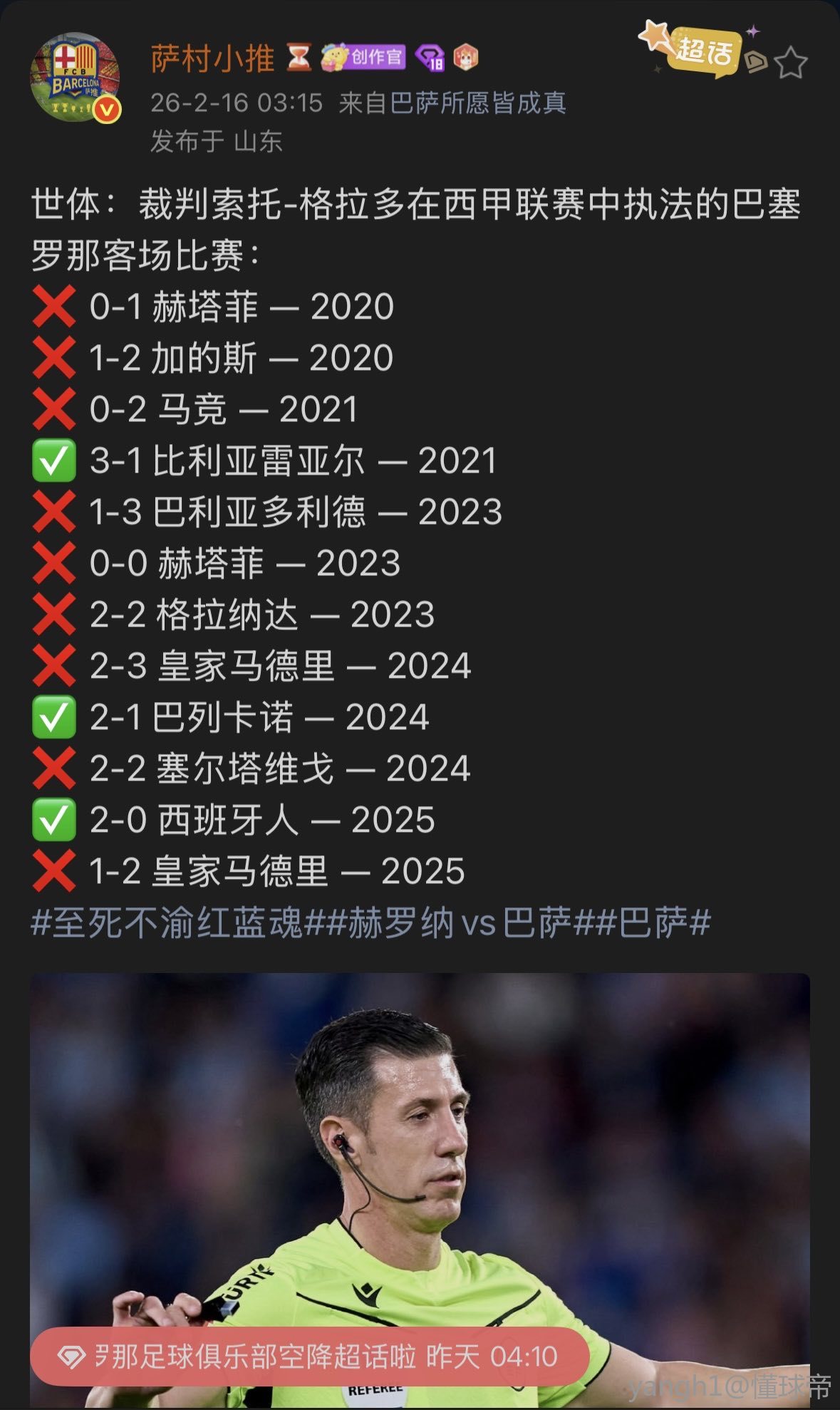This screenshot has width=840, height=1410.
Task: Tap the username 萨村小推
Action: [x=212, y=58]
